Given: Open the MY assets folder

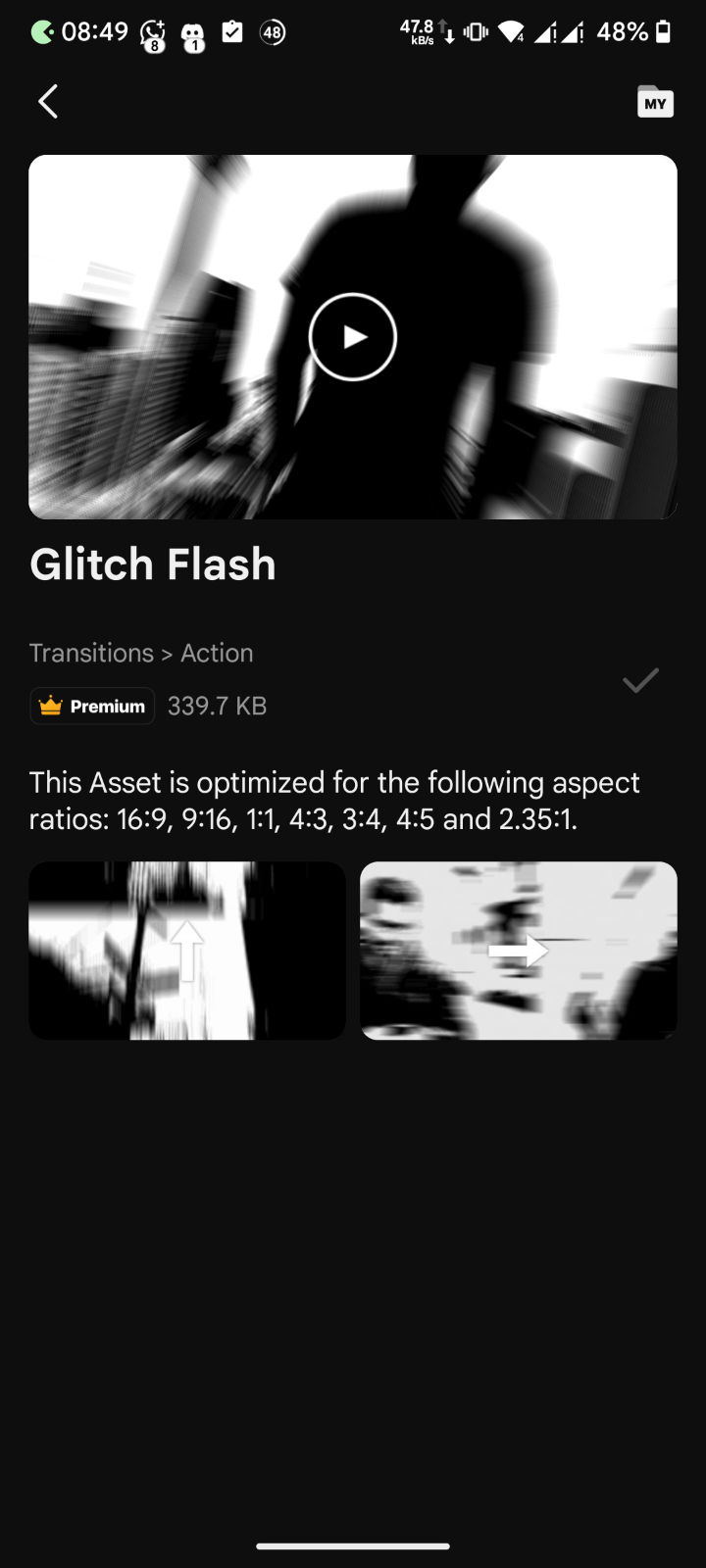Looking at the screenshot, I should pos(655,102).
